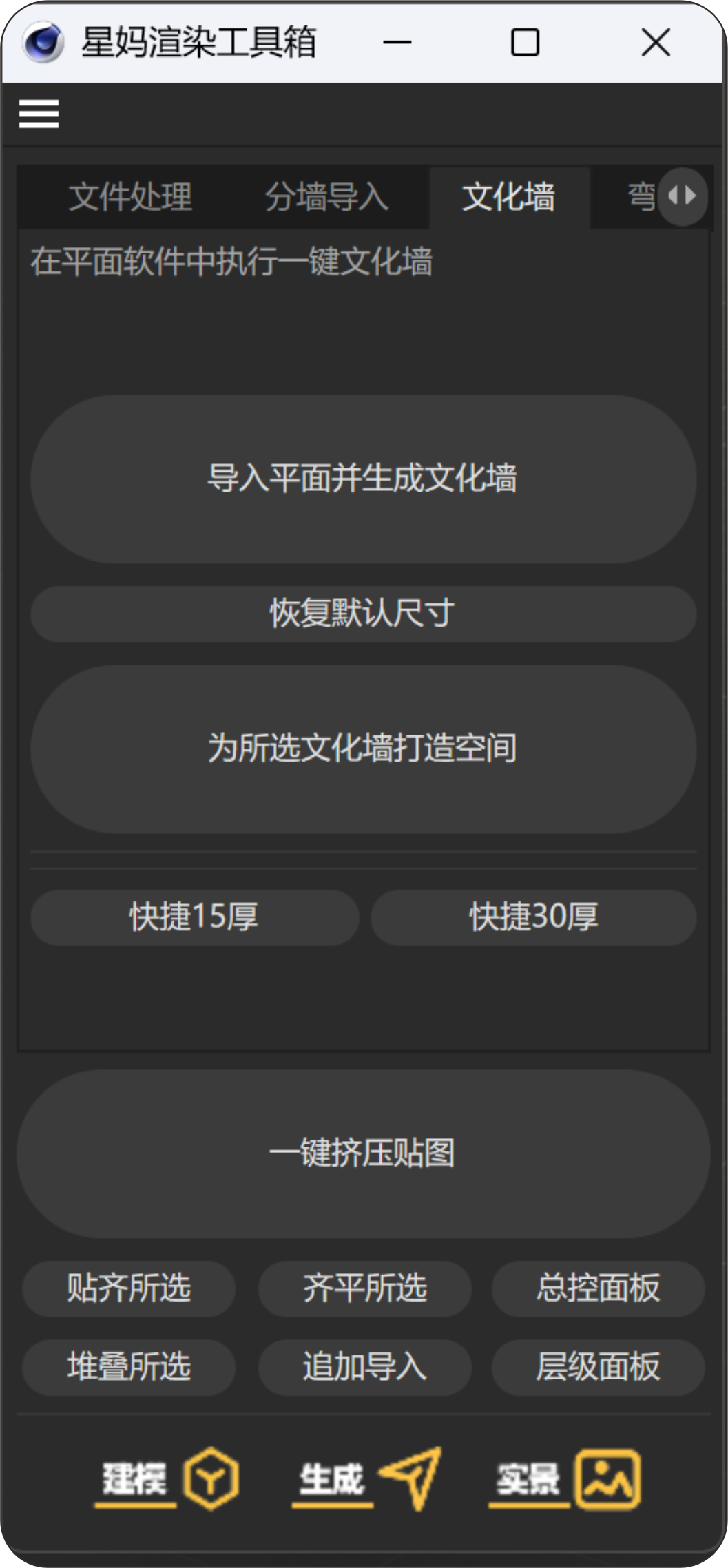Open the hamburger menu
Screen dimensions: 728x1568
39,114
